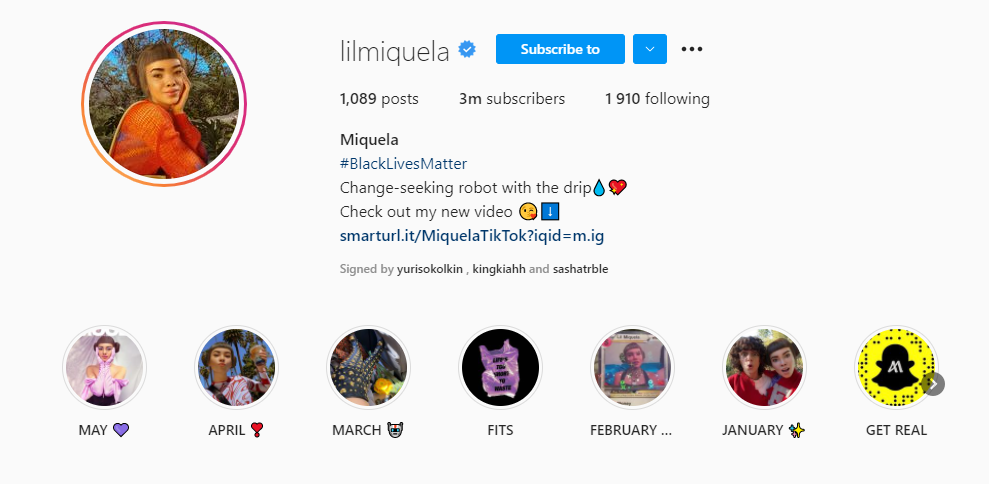Open the APRIL story highlight

236,366
